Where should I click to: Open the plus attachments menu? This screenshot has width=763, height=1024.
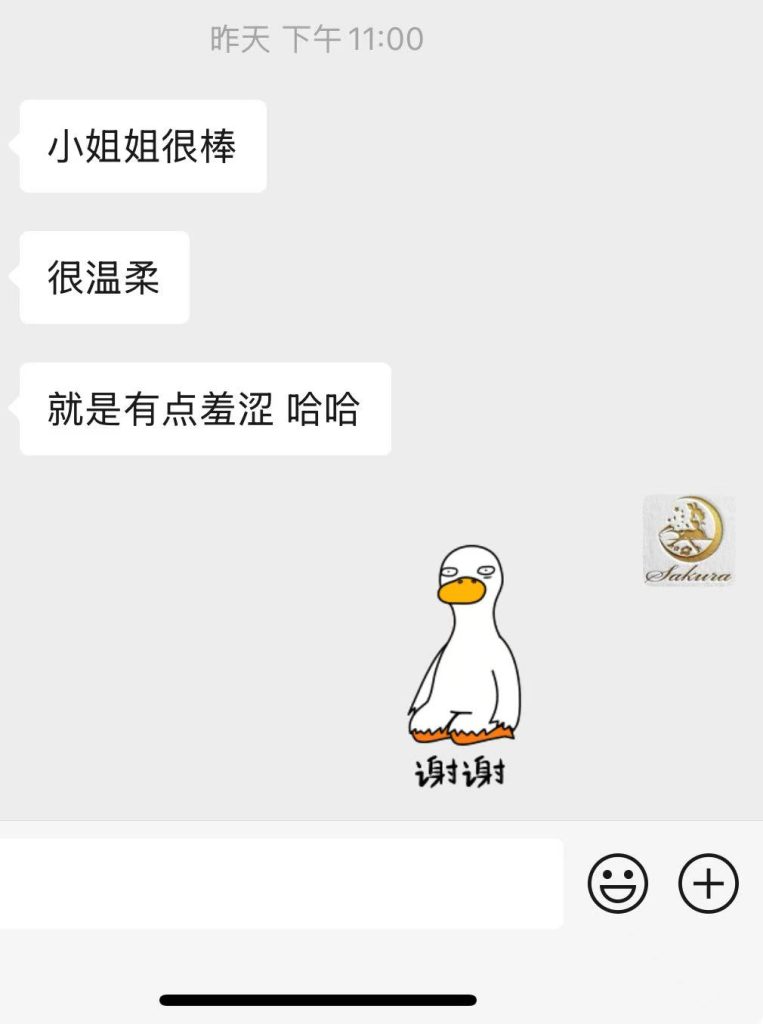pyautogui.click(x=708, y=883)
